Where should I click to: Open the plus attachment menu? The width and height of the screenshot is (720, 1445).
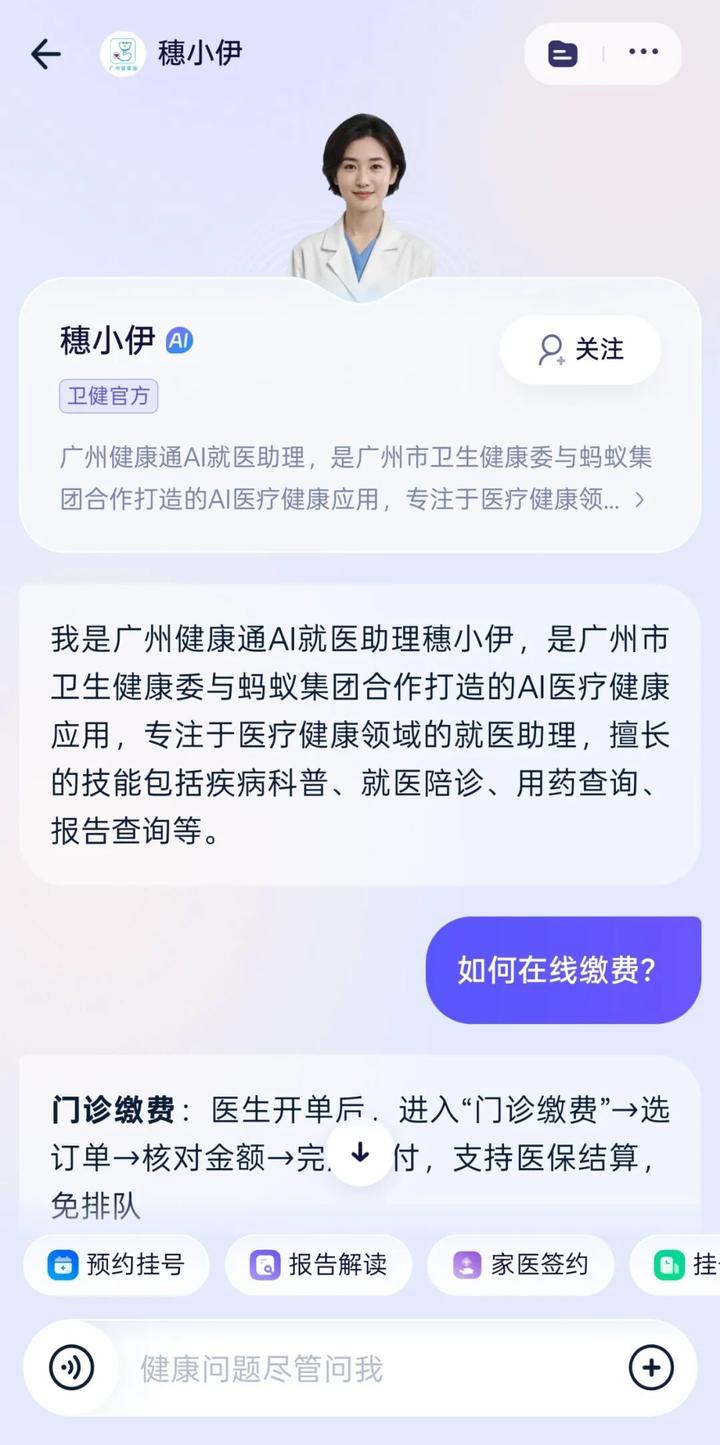(x=650, y=1368)
